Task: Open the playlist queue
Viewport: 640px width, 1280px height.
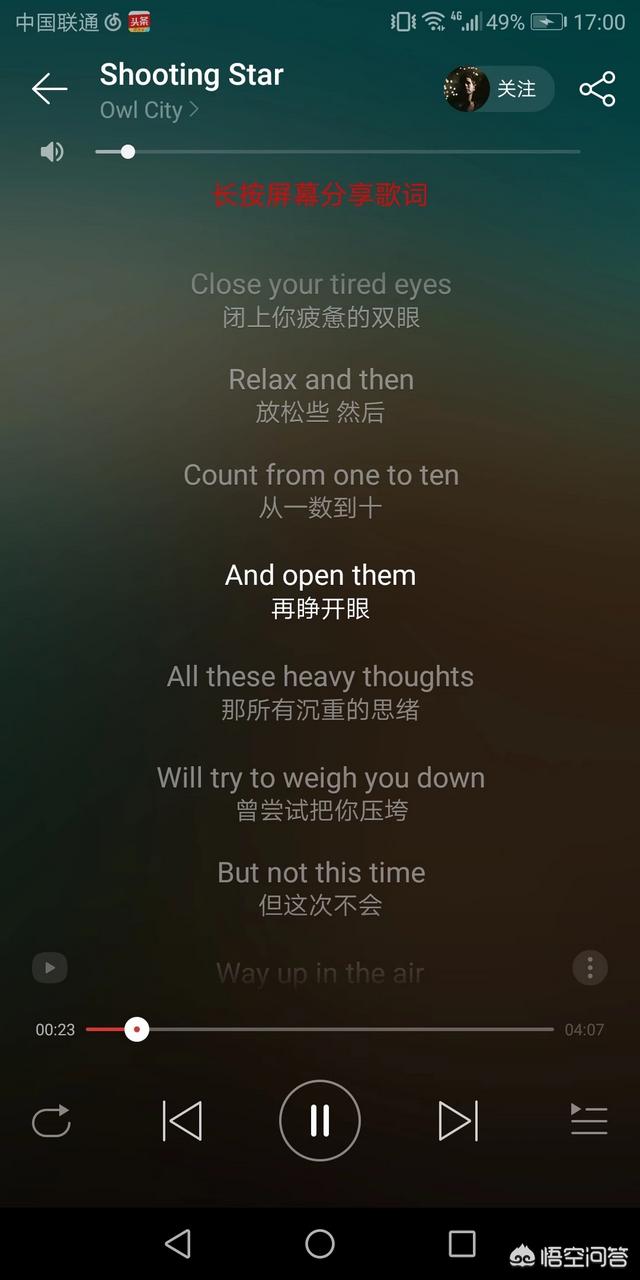Action: click(x=589, y=1120)
